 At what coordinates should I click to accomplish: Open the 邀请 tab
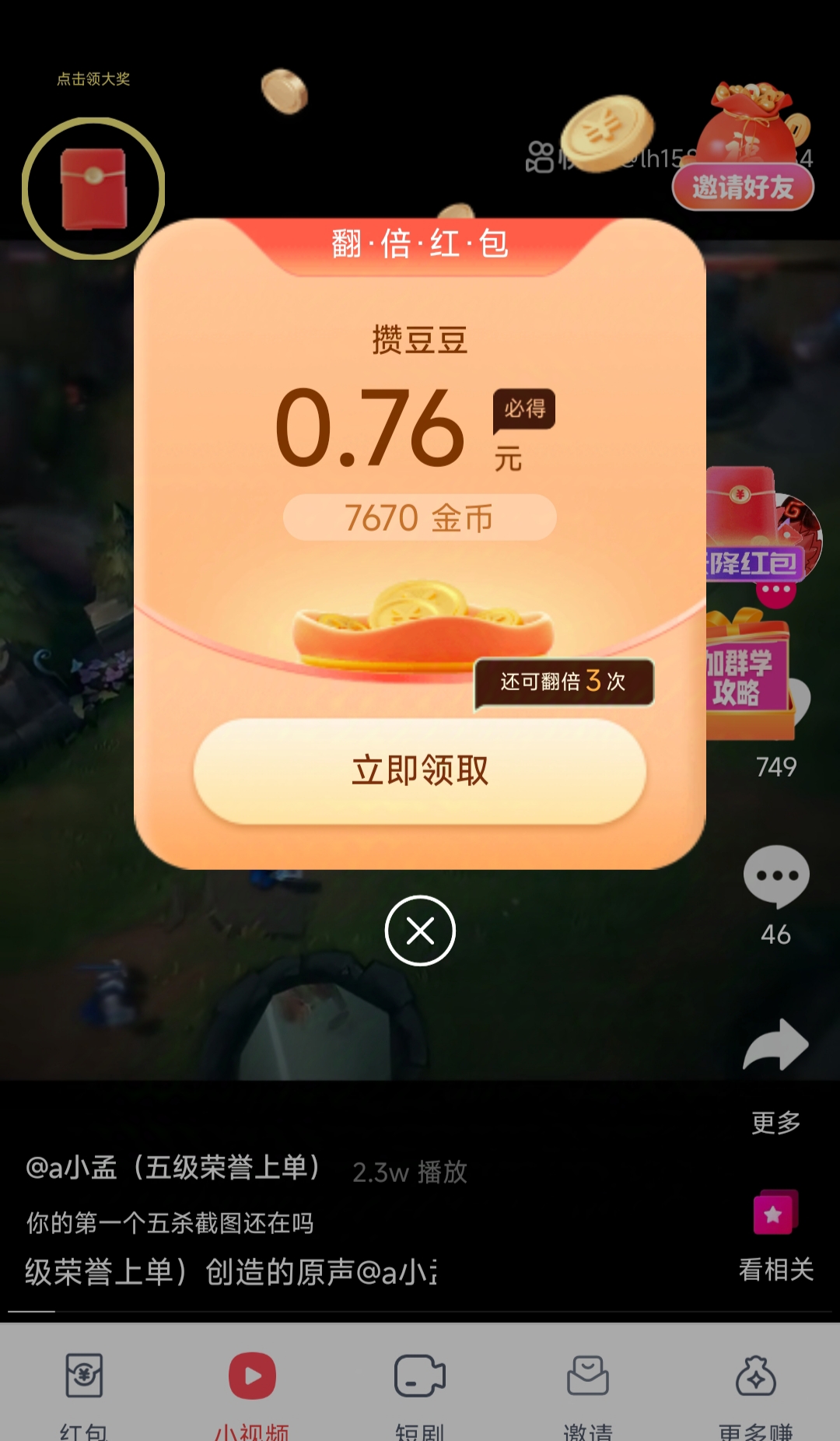[x=588, y=1393]
